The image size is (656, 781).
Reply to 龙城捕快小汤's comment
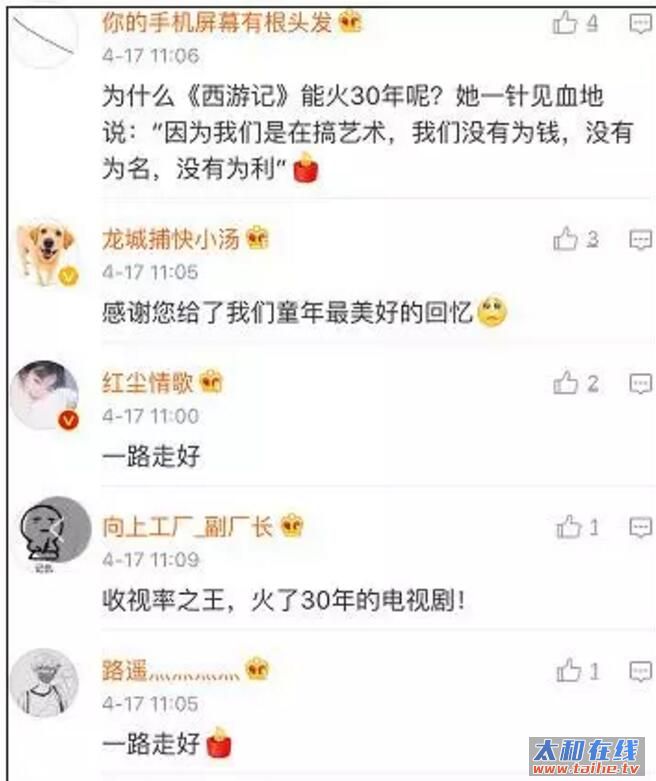tap(640, 239)
